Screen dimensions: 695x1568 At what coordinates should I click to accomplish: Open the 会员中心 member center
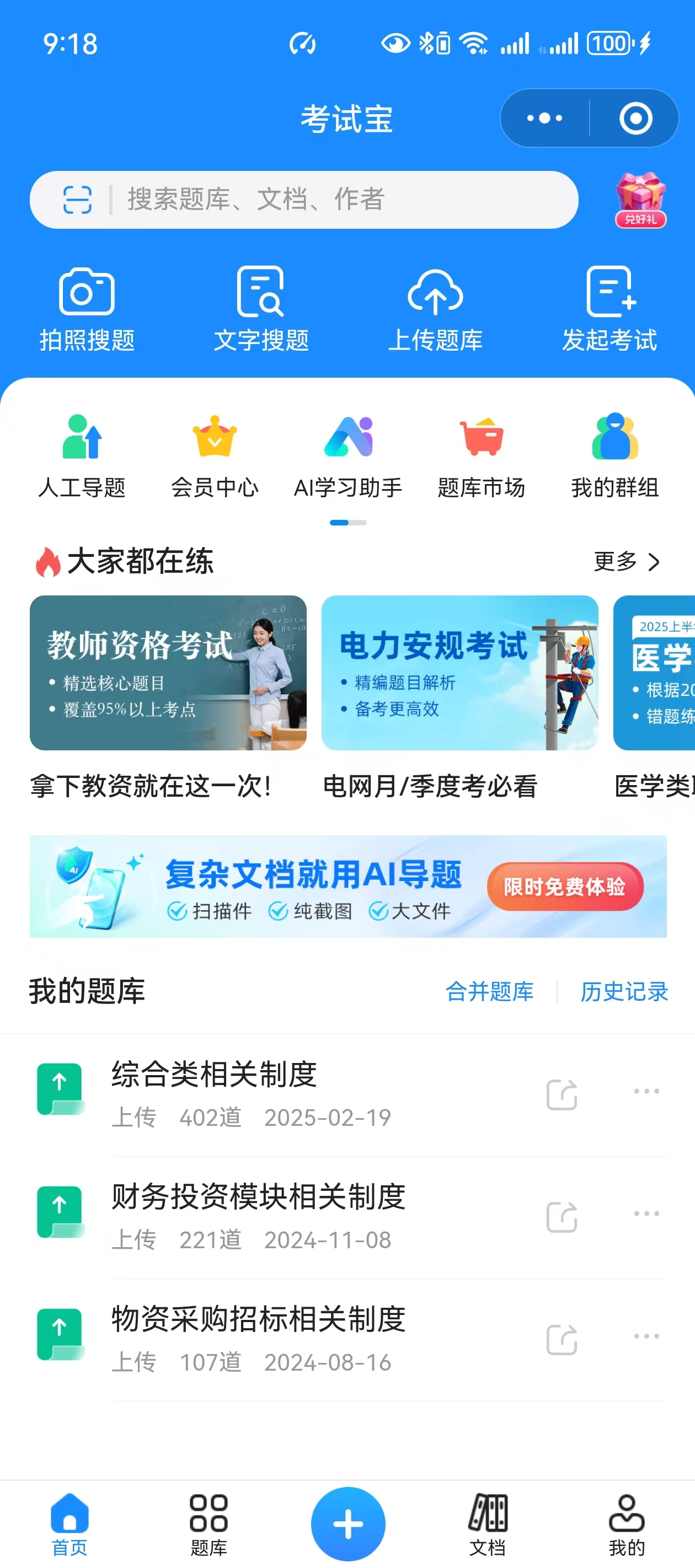tap(215, 457)
